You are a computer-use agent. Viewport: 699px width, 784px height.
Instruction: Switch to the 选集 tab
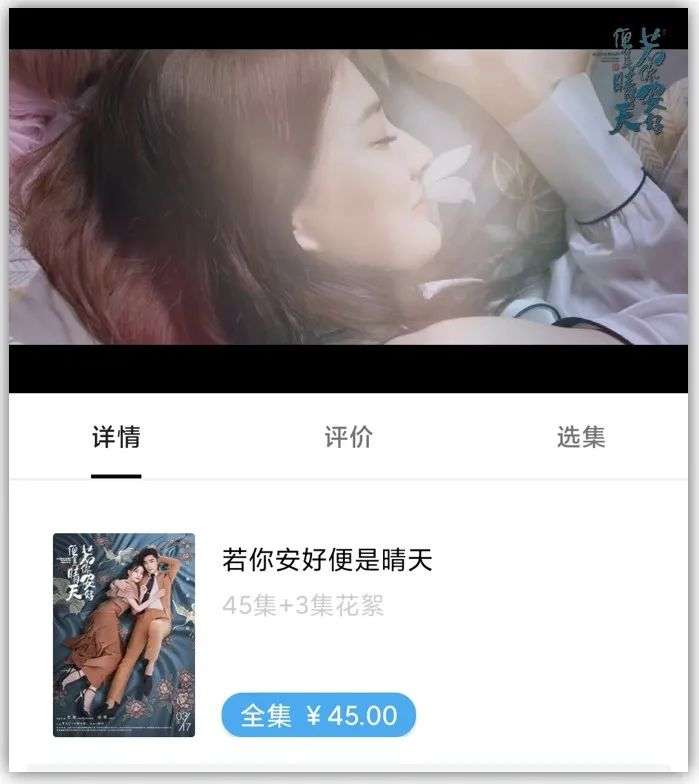(581, 438)
